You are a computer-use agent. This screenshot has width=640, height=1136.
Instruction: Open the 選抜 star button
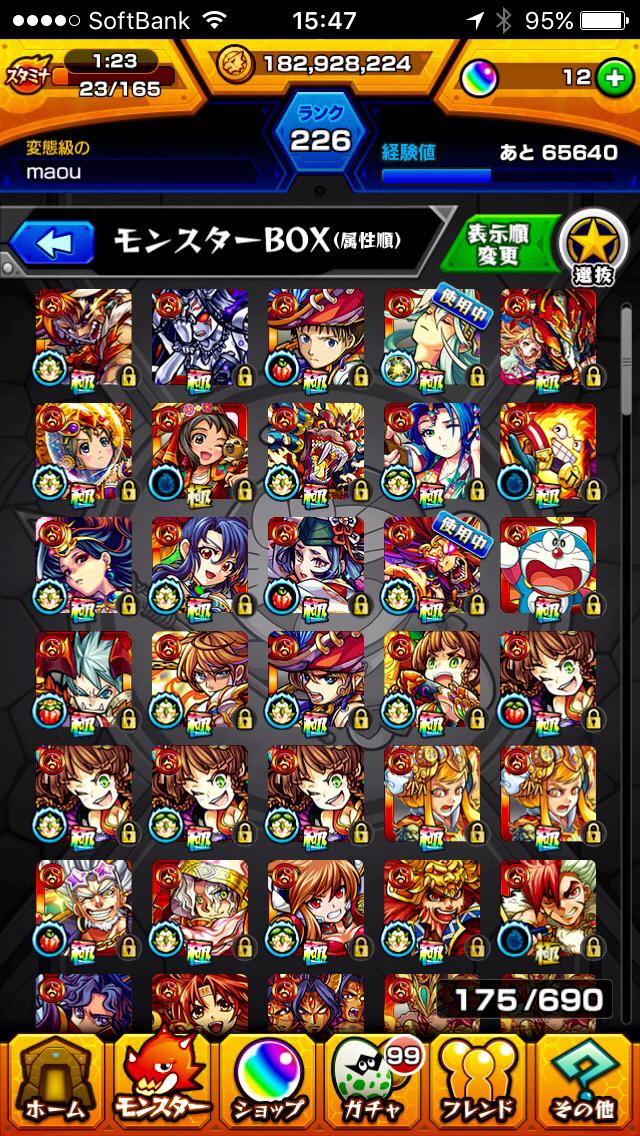pos(592,244)
